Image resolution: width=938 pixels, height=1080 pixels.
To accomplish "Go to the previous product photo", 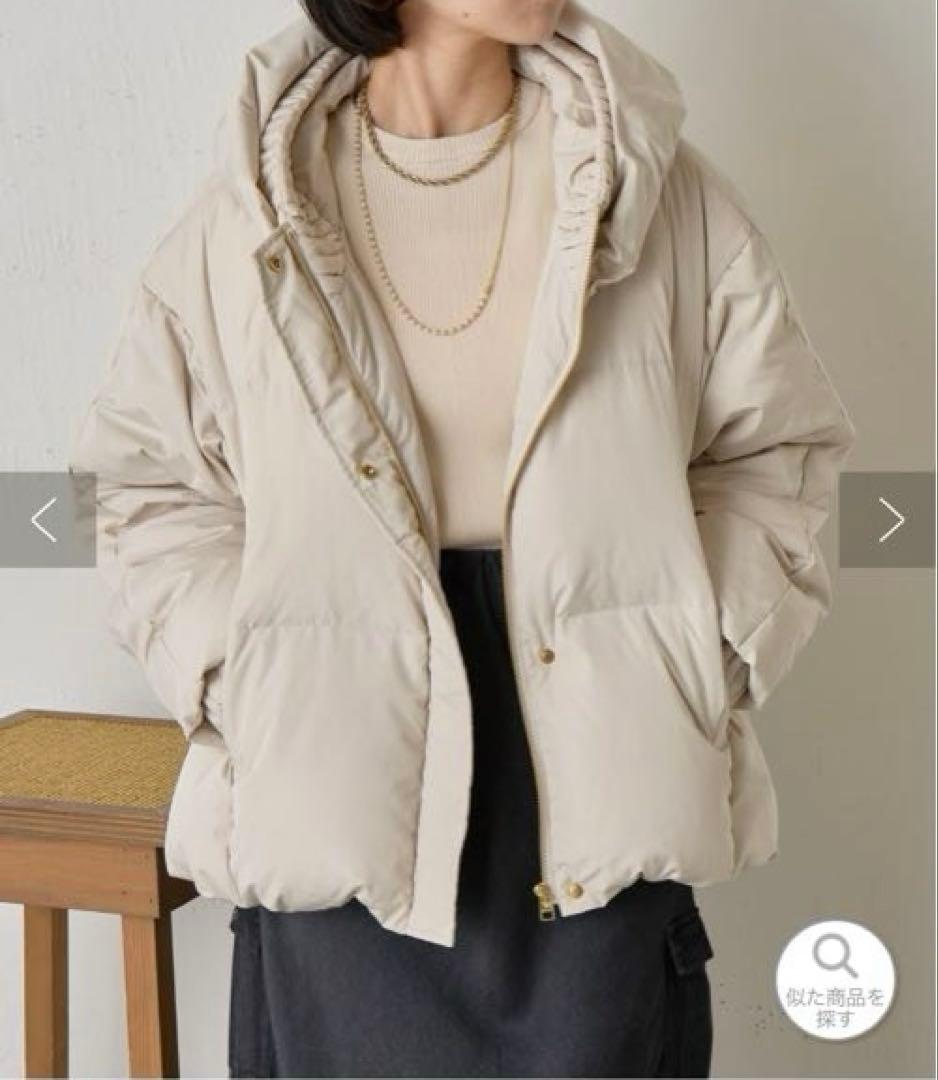I will tap(45, 520).
